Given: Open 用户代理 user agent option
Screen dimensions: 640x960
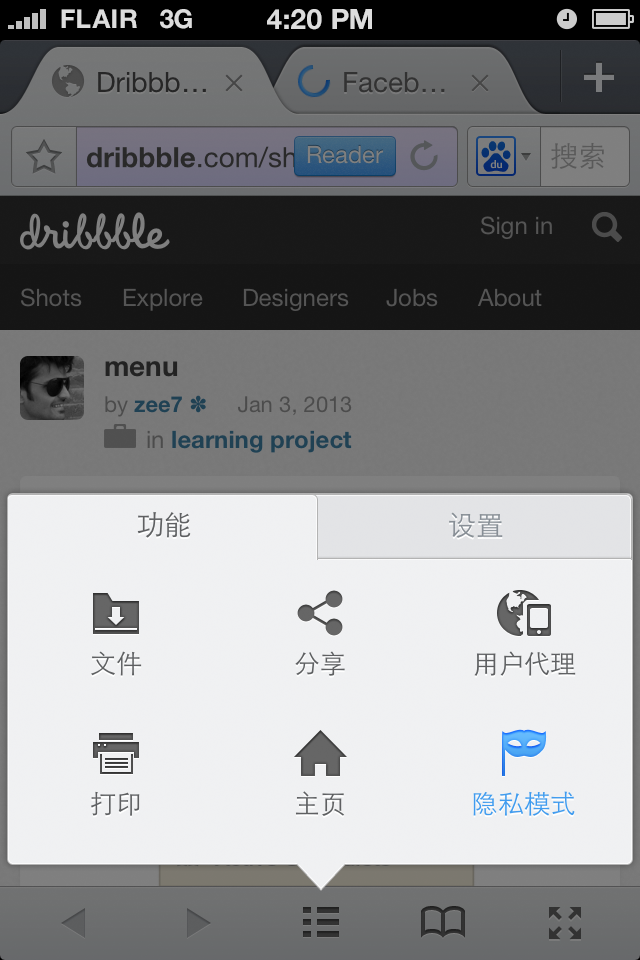Looking at the screenshot, I should (524, 634).
